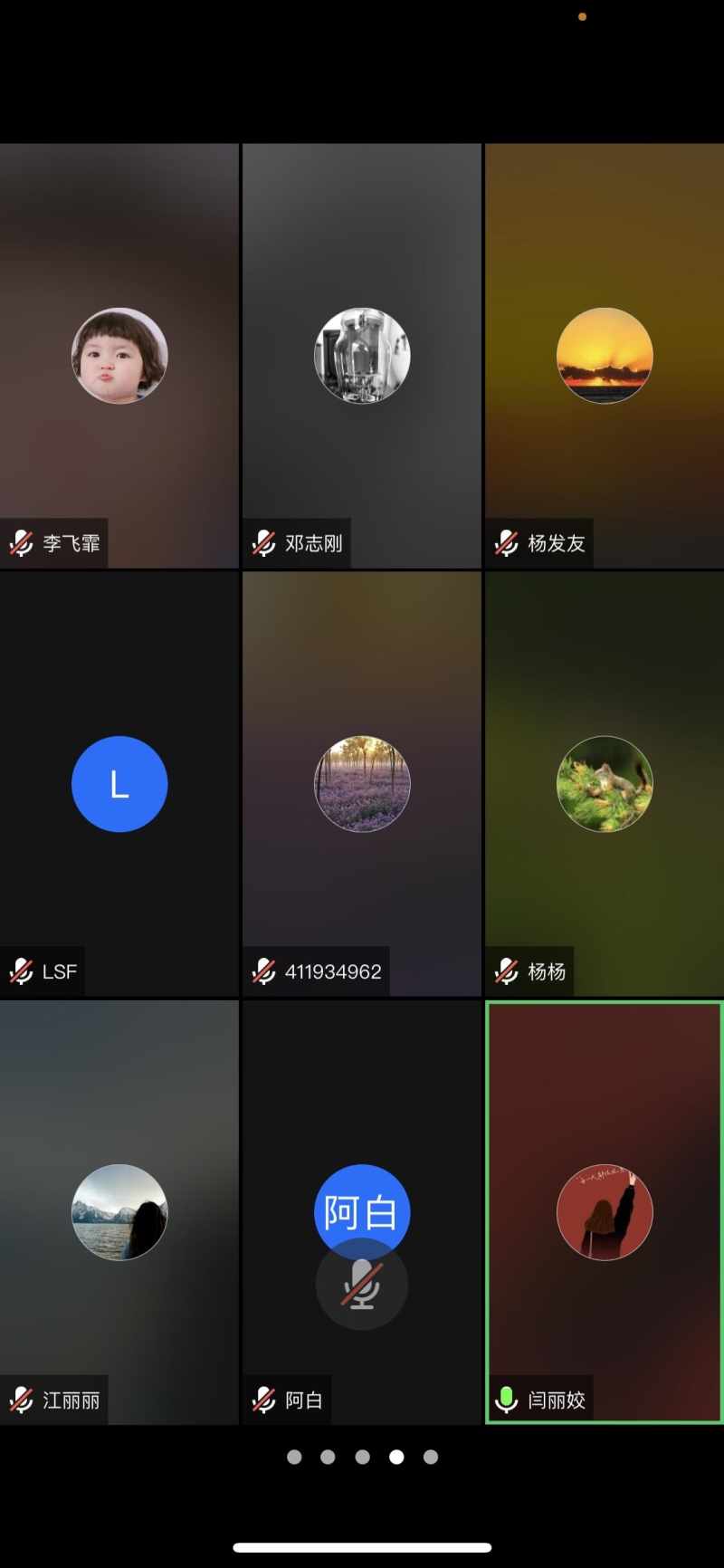This screenshot has height=1568, width=724.
Task: Tap the LSF participant tile
Action: pyautogui.click(x=119, y=784)
